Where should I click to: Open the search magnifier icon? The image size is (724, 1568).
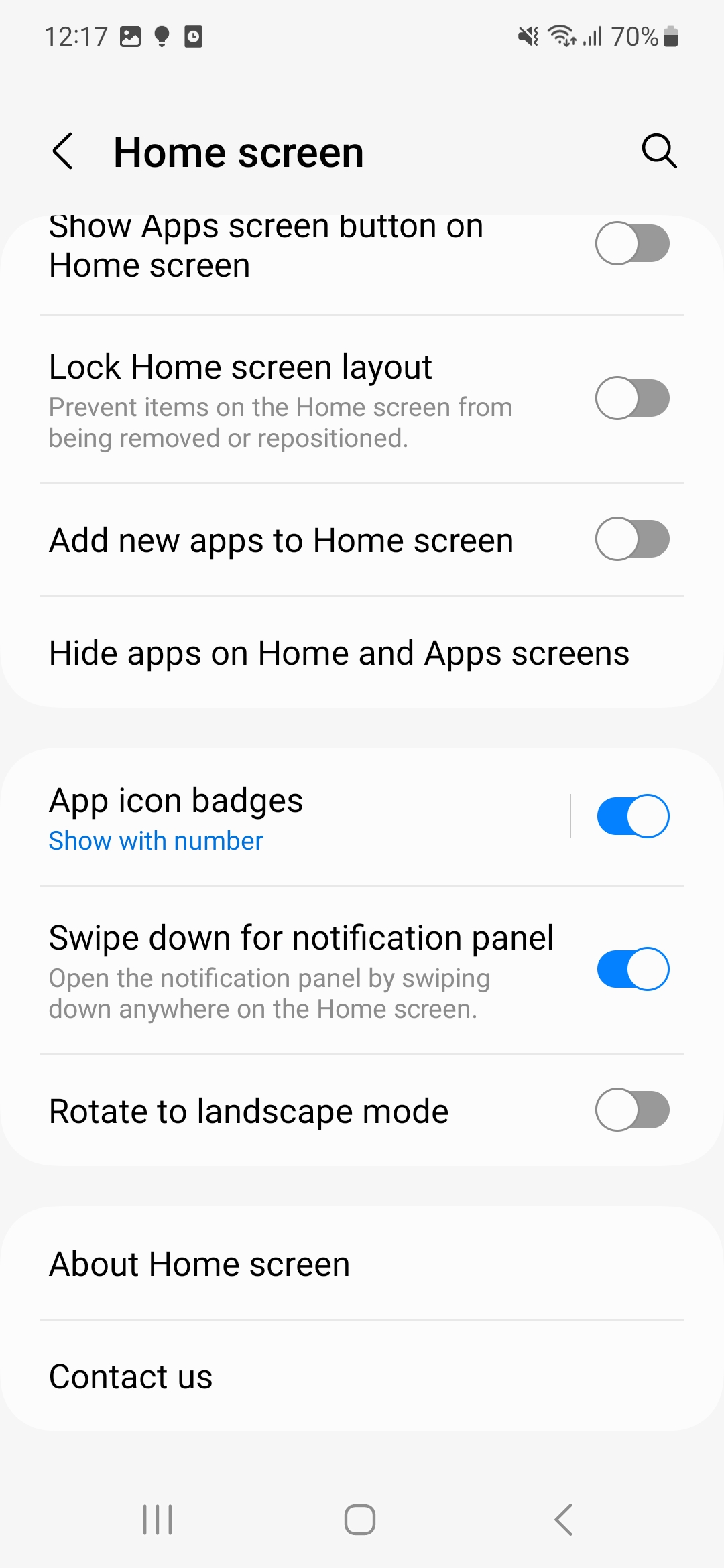659,151
